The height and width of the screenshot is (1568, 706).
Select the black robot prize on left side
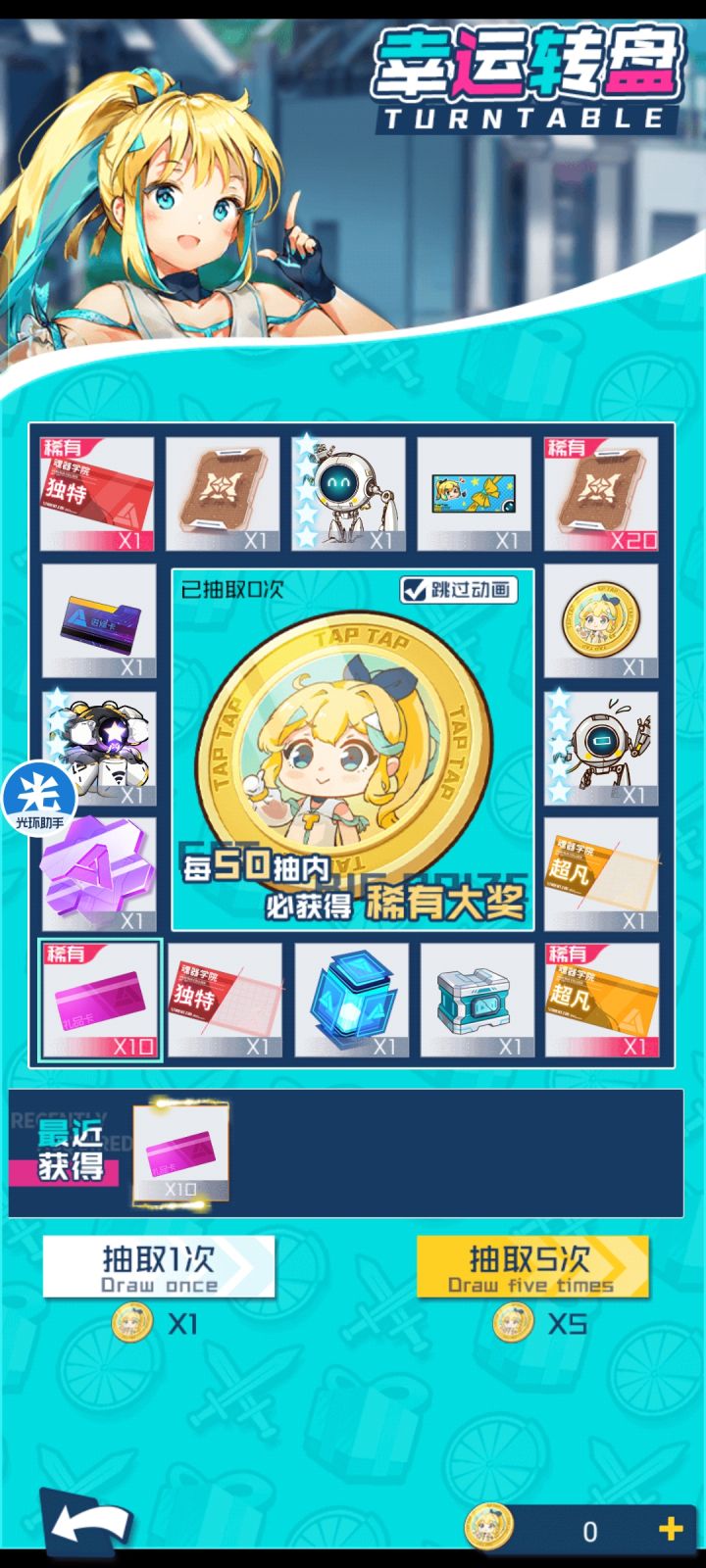pos(99,747)
